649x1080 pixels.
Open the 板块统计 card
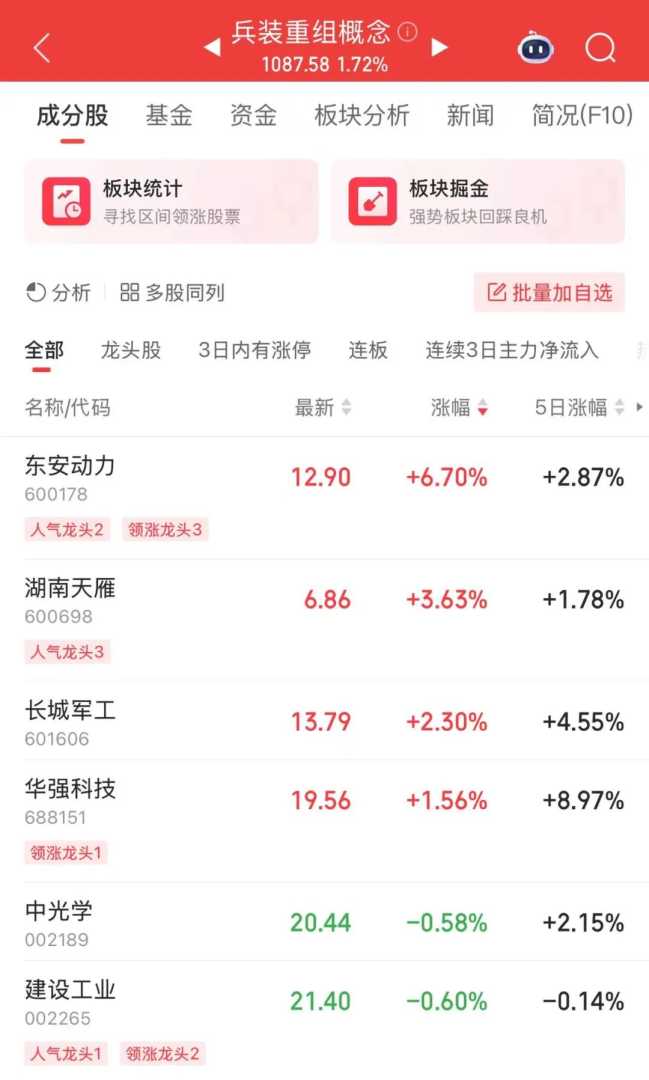(x=171, y=201)
